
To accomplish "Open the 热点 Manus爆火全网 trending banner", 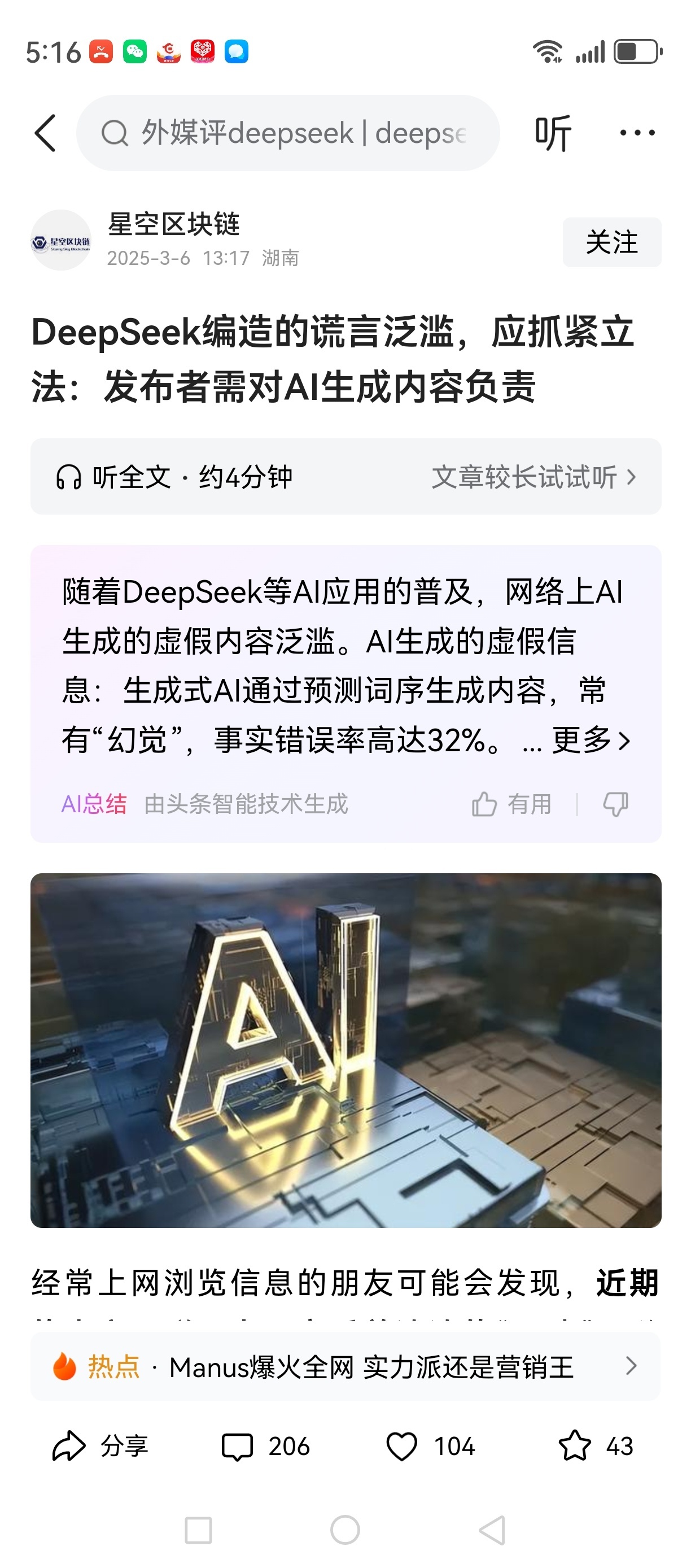I will coord(345,1366).
